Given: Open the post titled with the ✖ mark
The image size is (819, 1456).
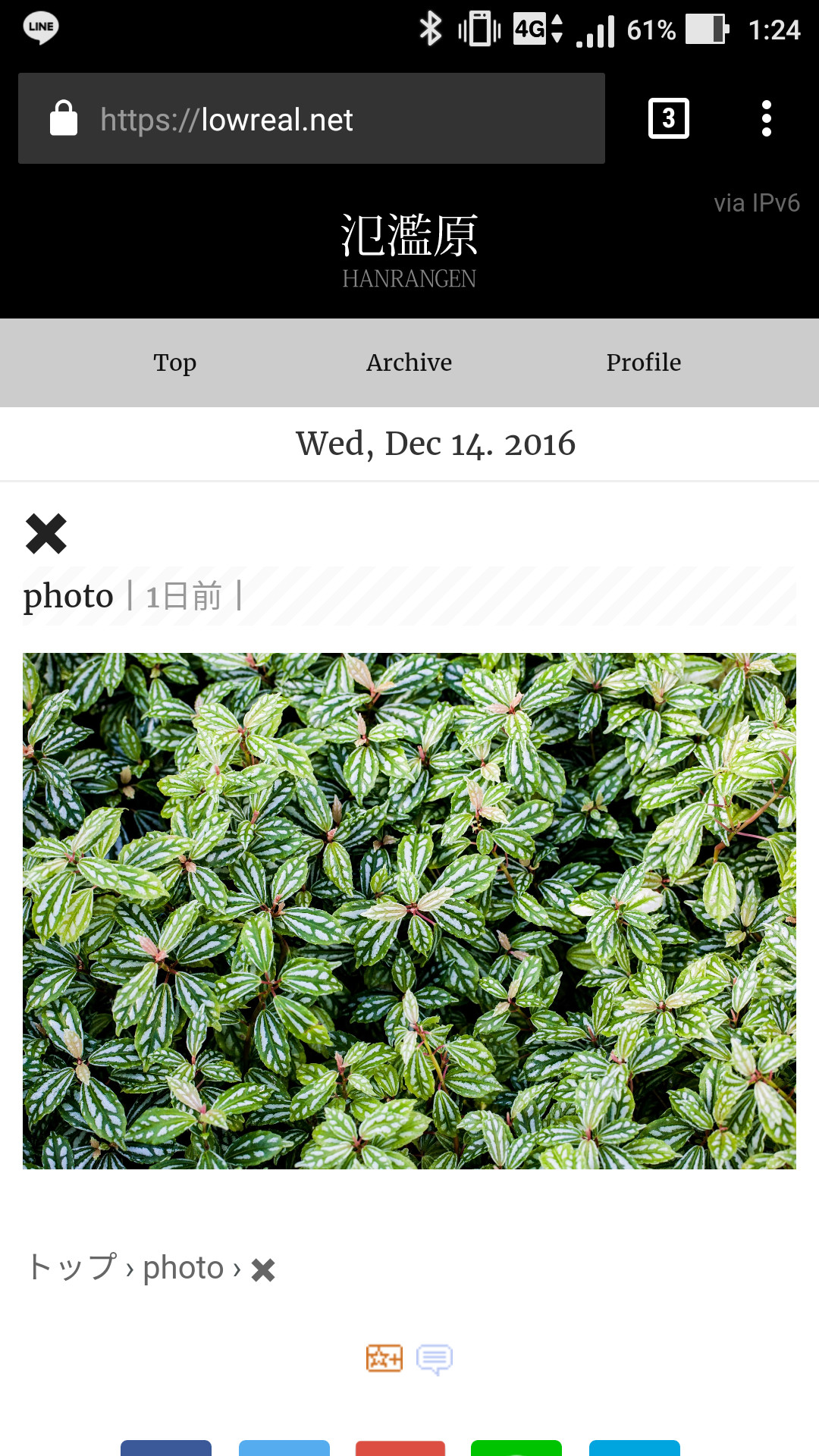Looking at the screenshot, I should point(46,534).
